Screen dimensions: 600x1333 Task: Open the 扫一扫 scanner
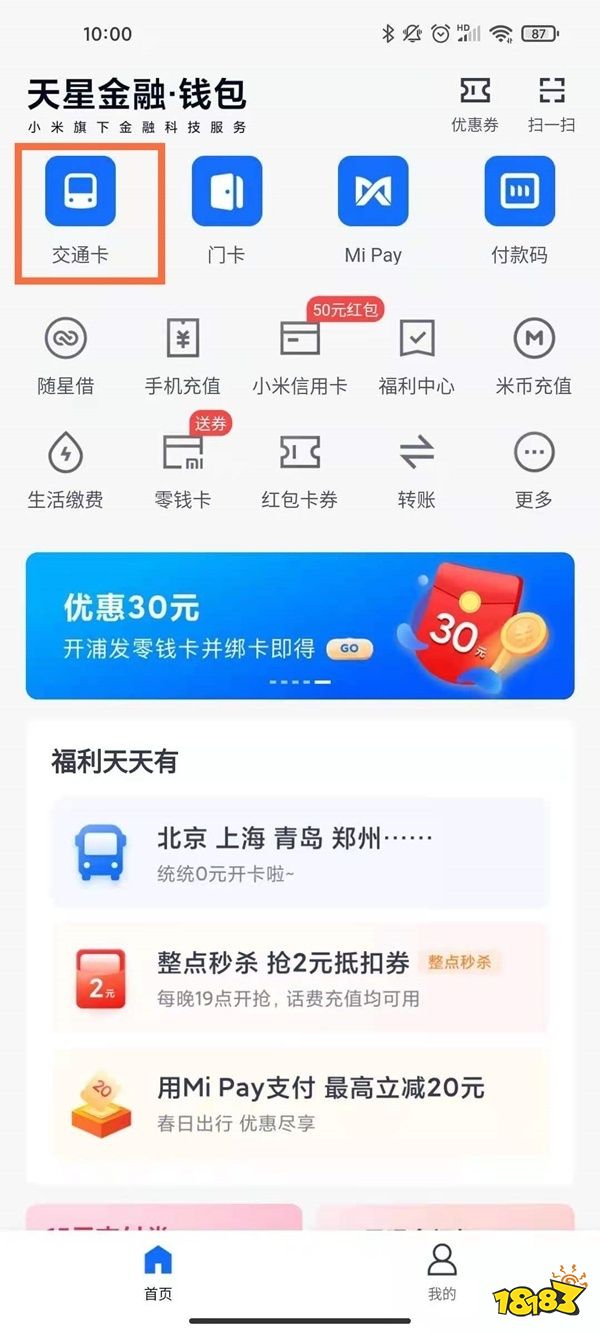[550, 104]
